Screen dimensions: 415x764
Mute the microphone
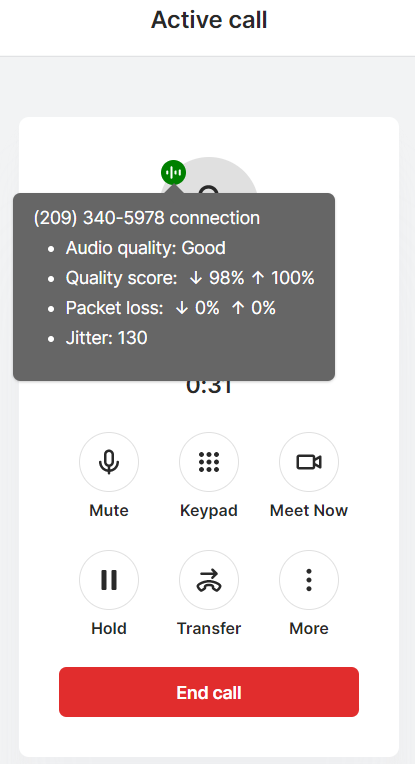pos(109,462)
